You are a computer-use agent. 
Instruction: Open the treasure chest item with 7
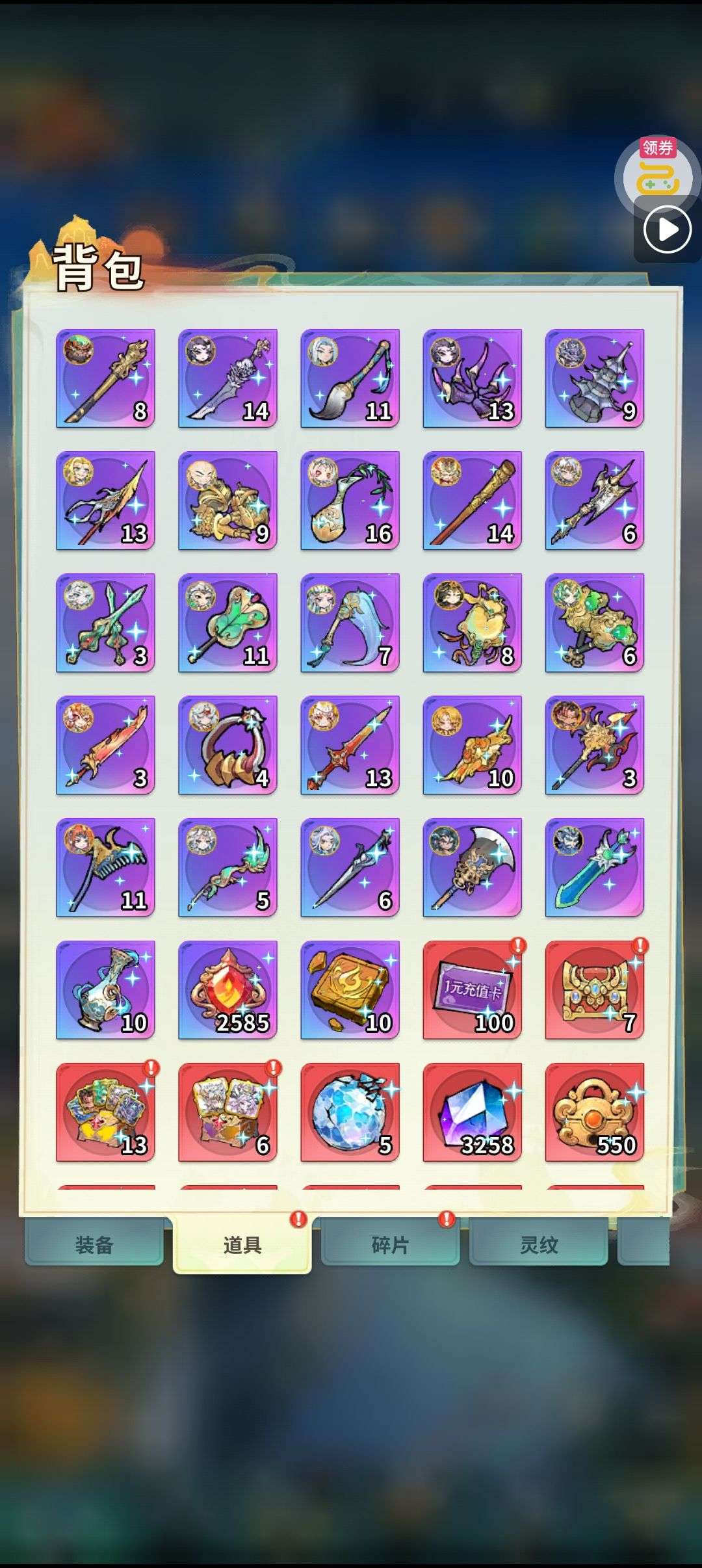click(594, 989)
